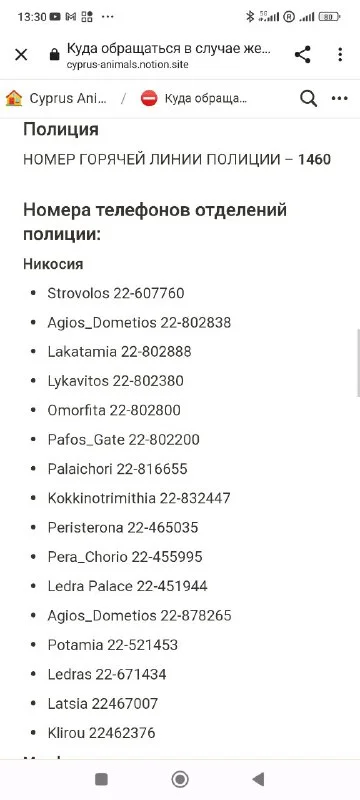Open the browser overflow menu
This screenshot has height=800, width=360.
340,55
